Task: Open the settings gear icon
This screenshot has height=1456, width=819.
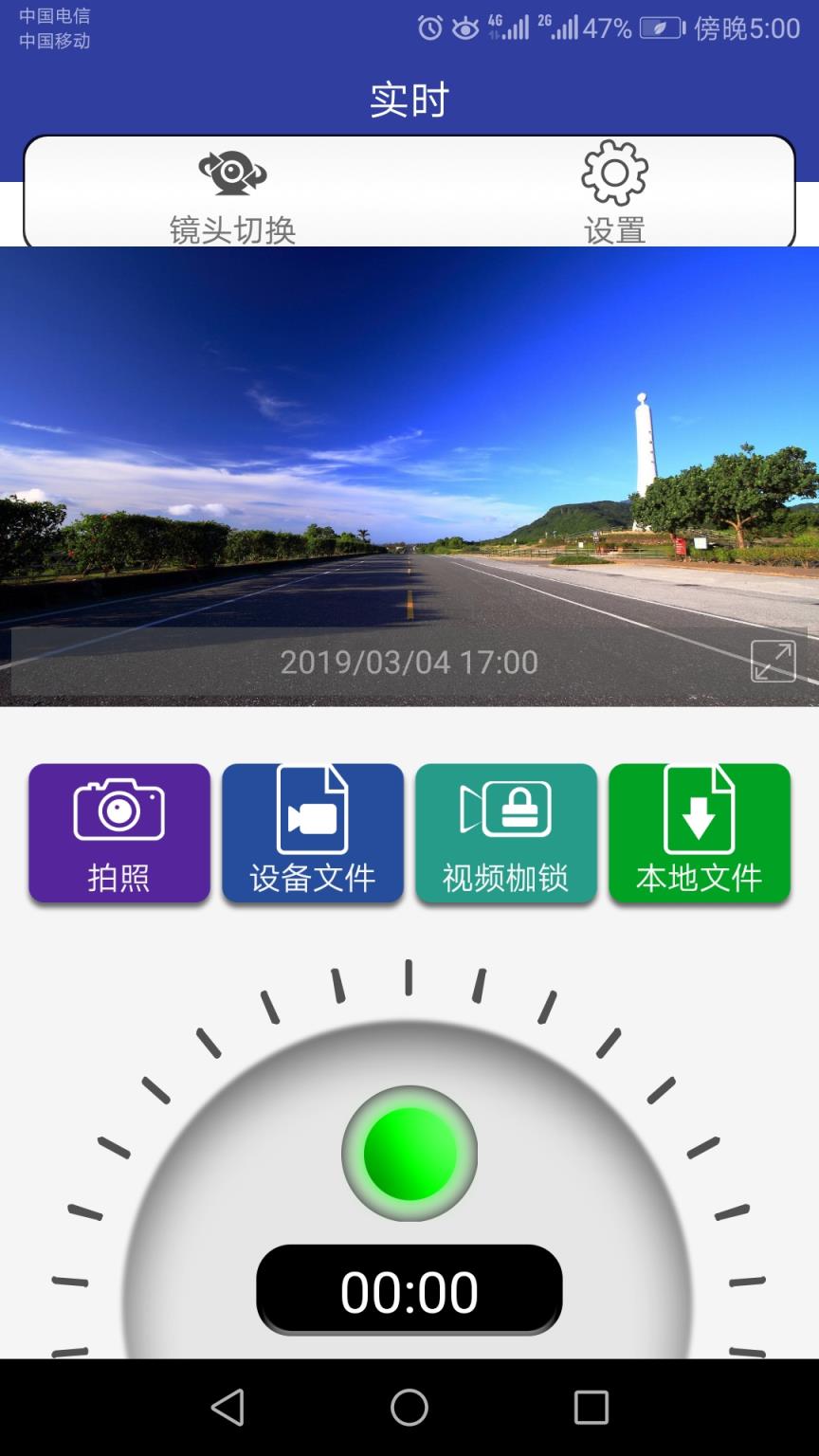Action: click(x=615, y=173)
